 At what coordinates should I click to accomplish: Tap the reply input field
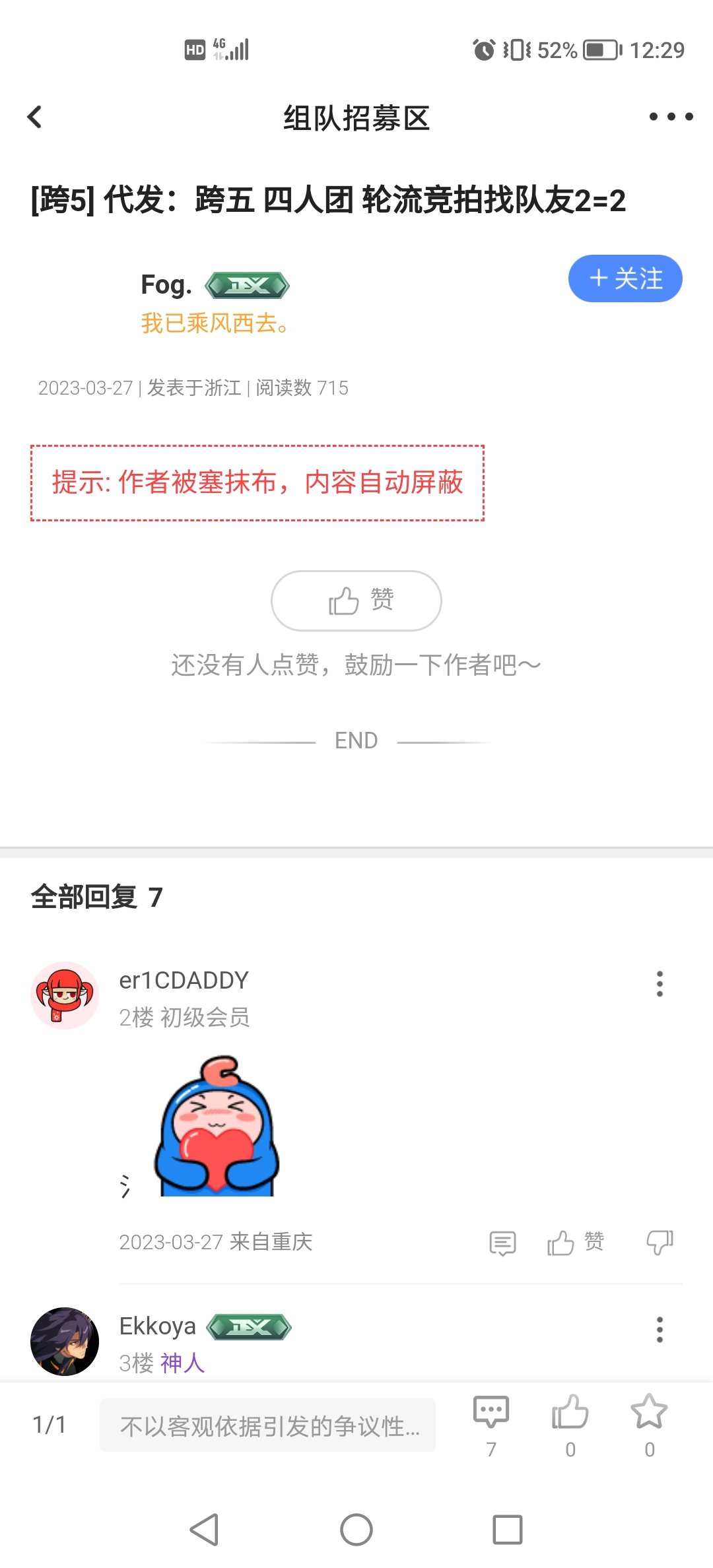point(267,1425)
